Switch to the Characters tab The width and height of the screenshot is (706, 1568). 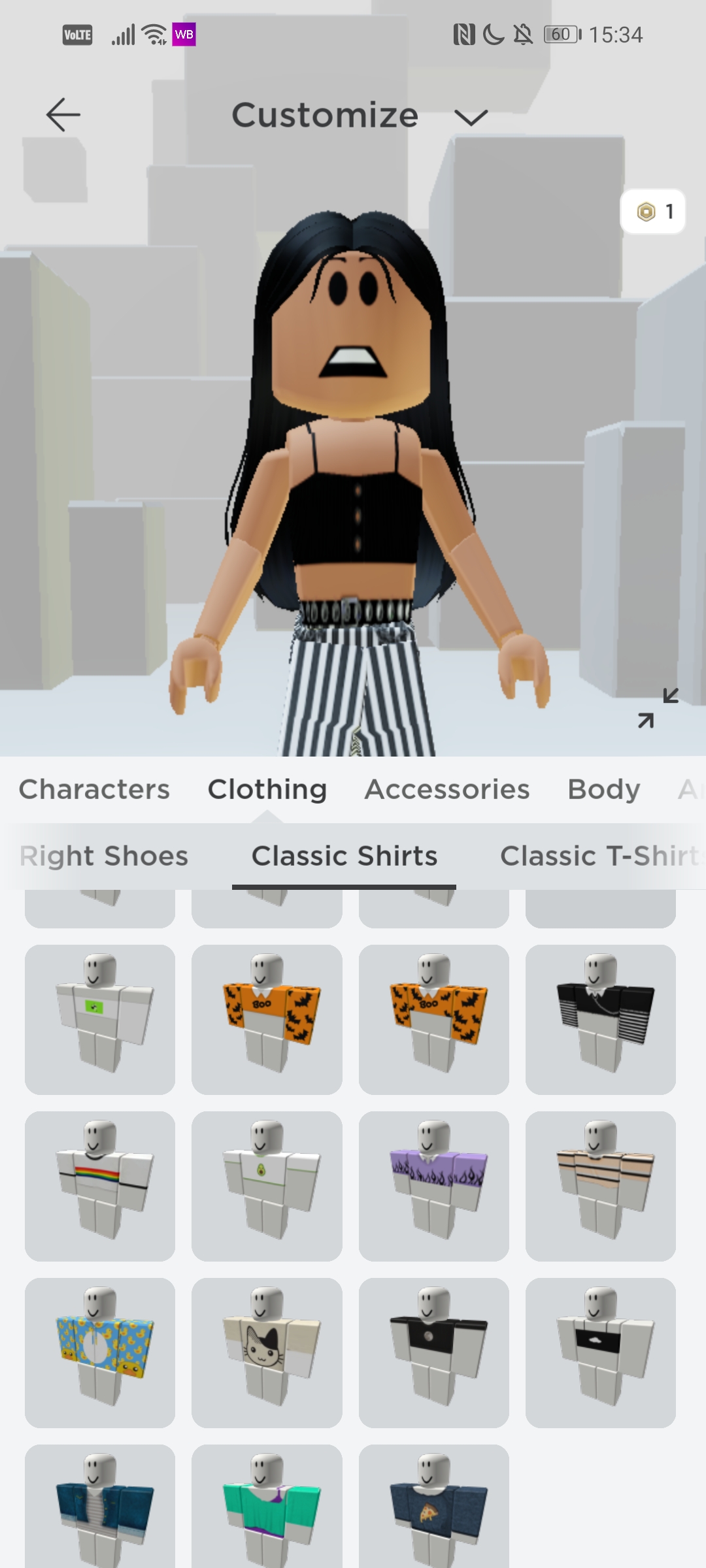[x=94, y=789]
